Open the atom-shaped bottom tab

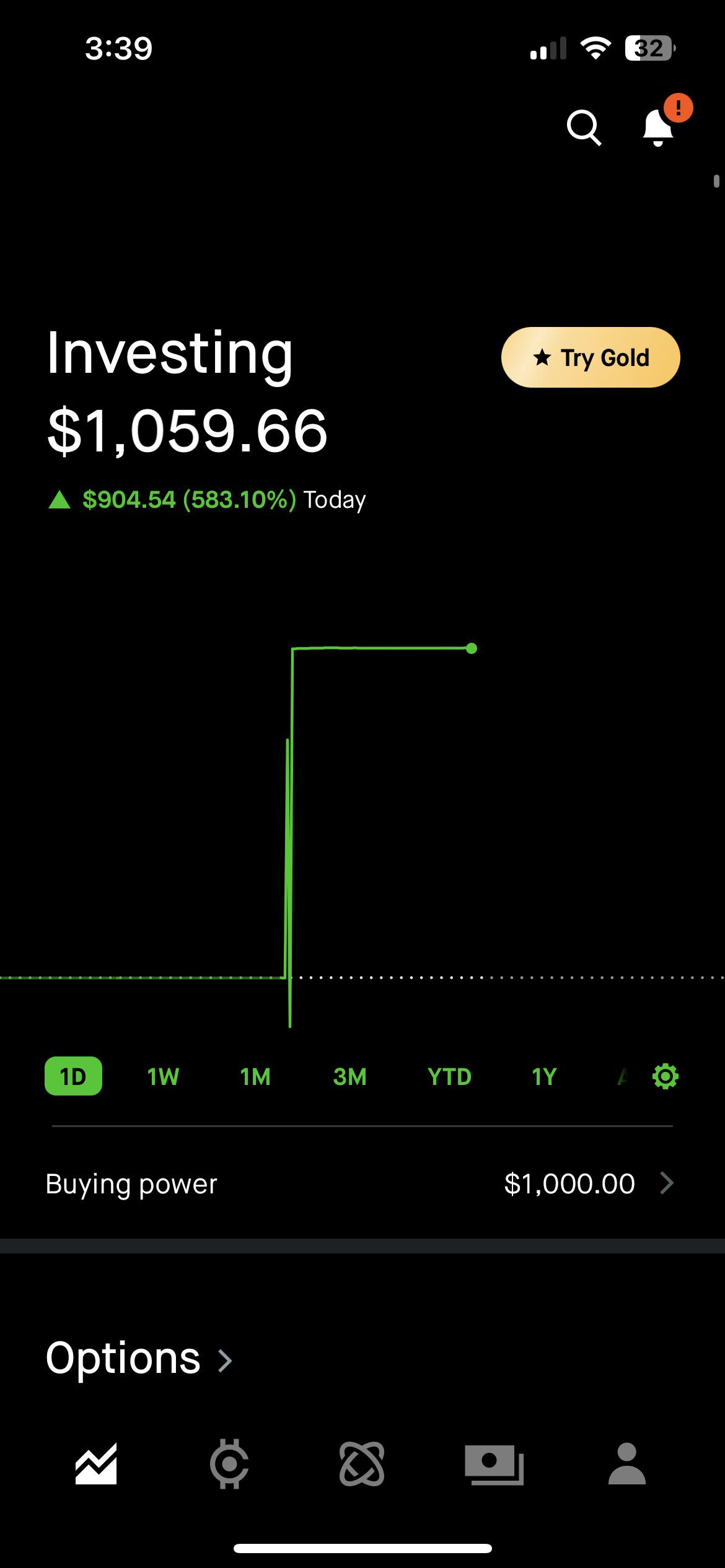coord(362,1464)
